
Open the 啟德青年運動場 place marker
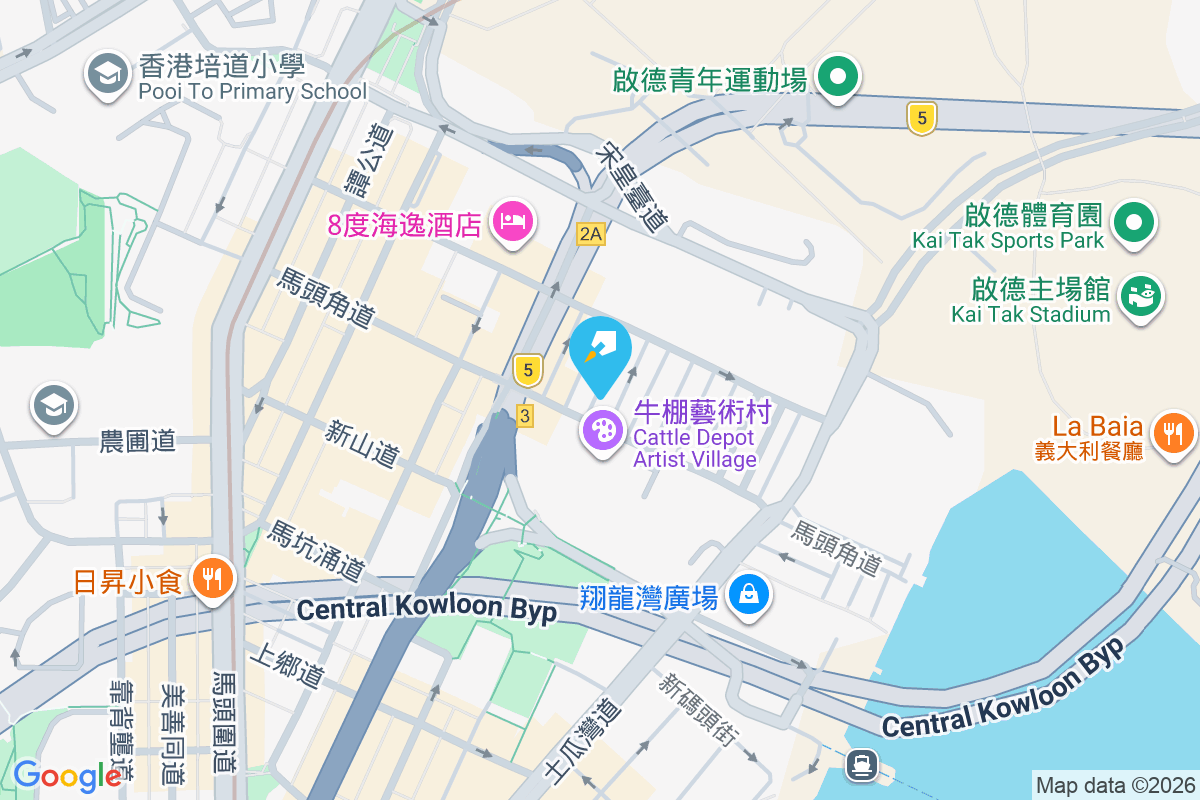point(838,77)
